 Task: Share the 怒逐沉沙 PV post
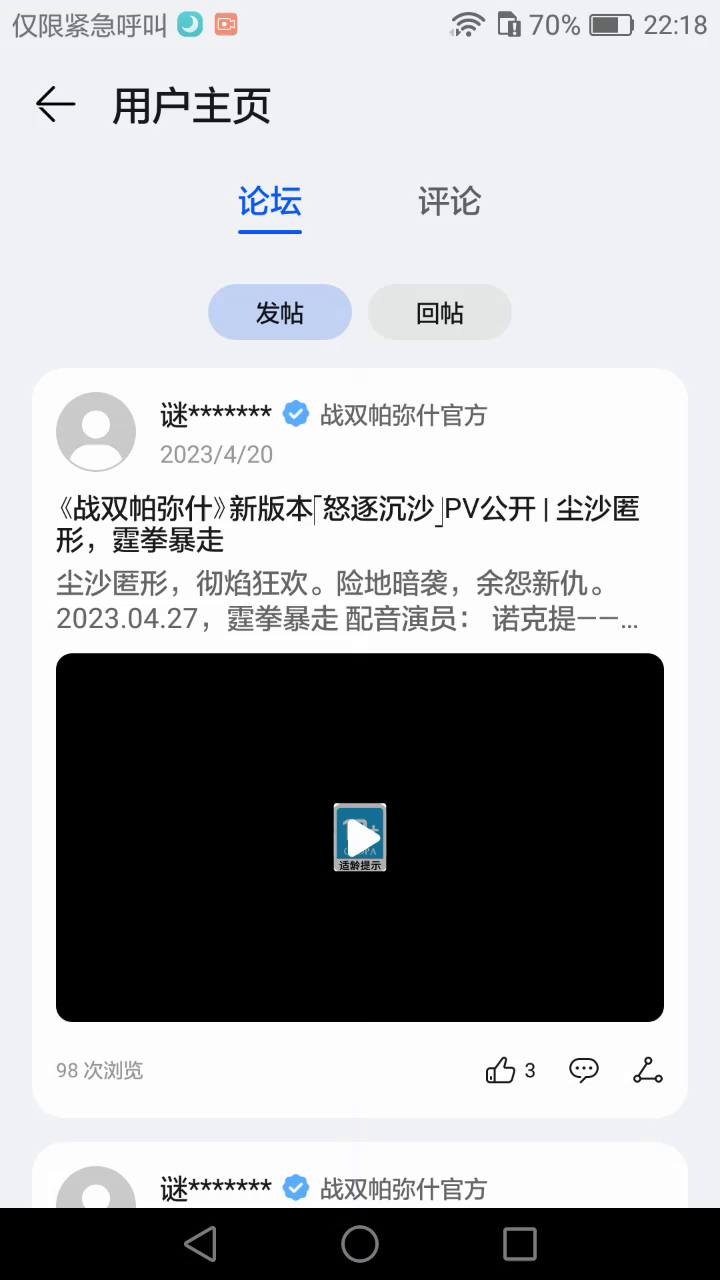(648, 1070)
